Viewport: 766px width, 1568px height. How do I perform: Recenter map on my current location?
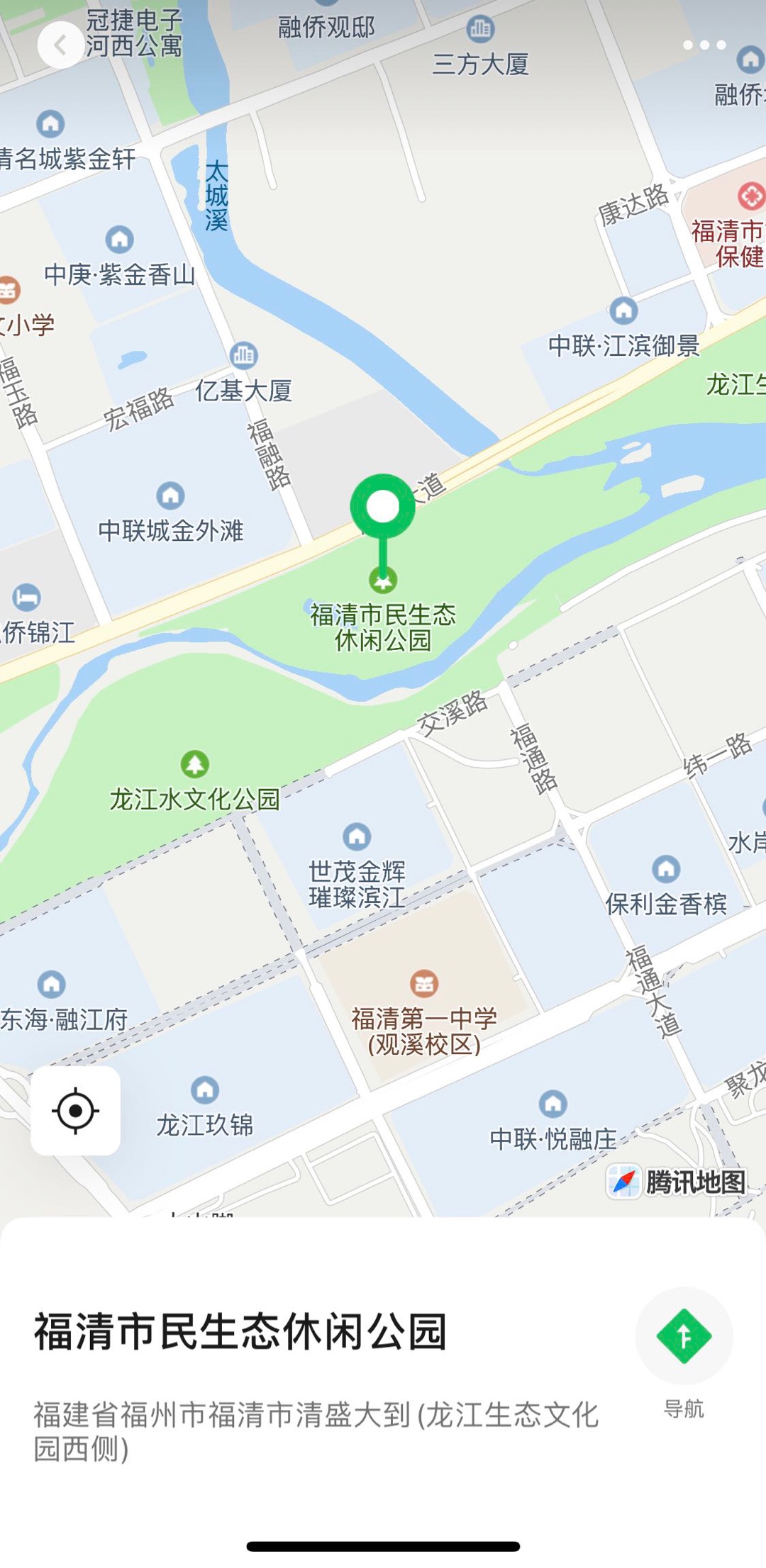coord(75,1110)
